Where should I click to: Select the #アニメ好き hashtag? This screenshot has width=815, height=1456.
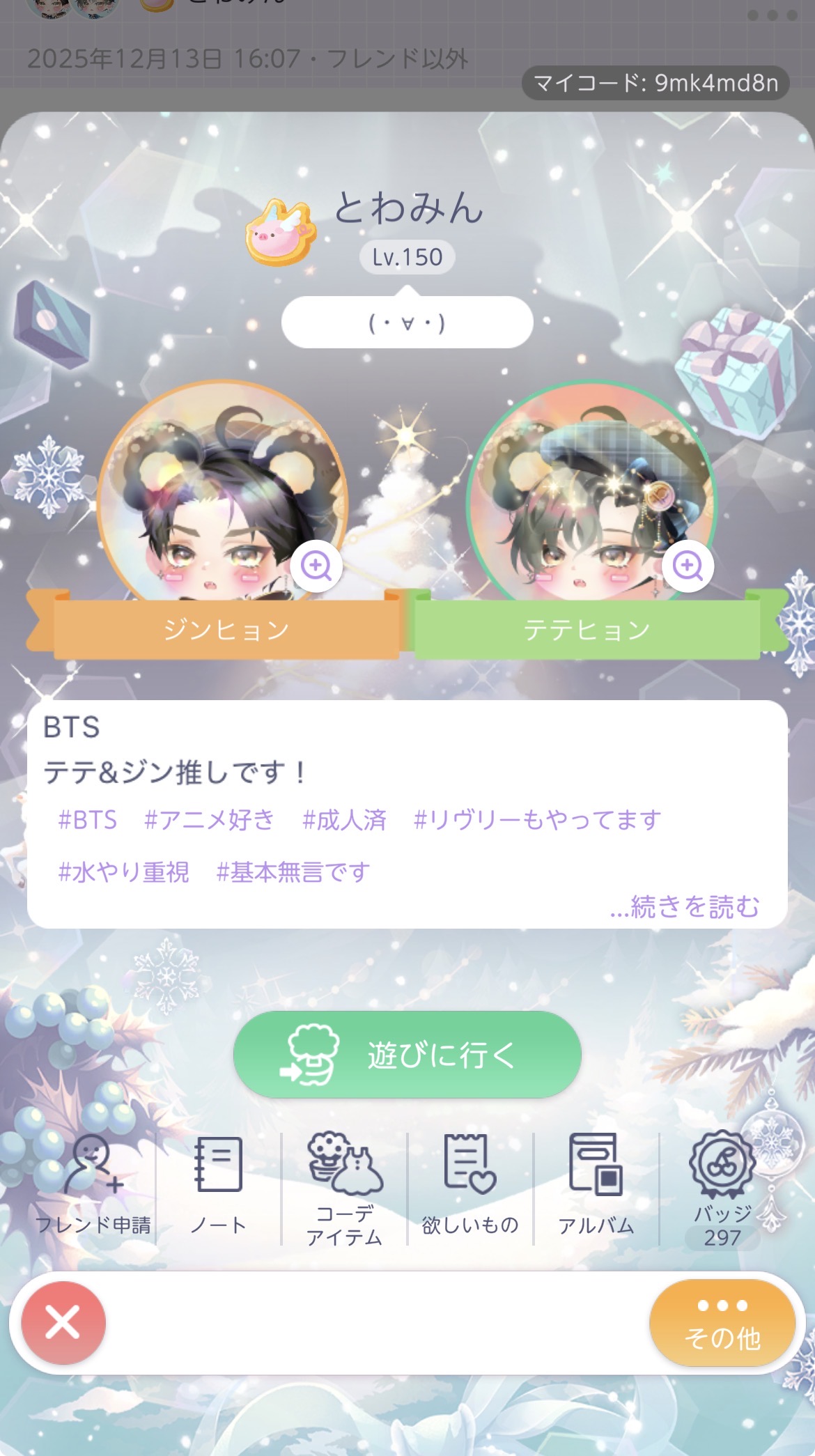pyautogui.click(x=210, y=820)
